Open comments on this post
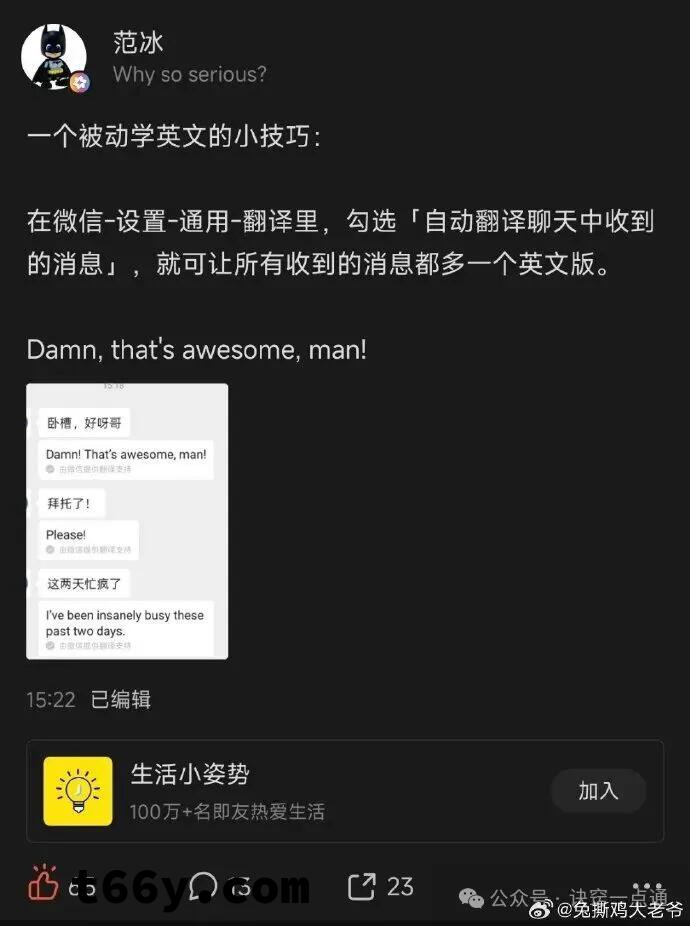This screenshot has width=690, height=926. tap(204, 885)
